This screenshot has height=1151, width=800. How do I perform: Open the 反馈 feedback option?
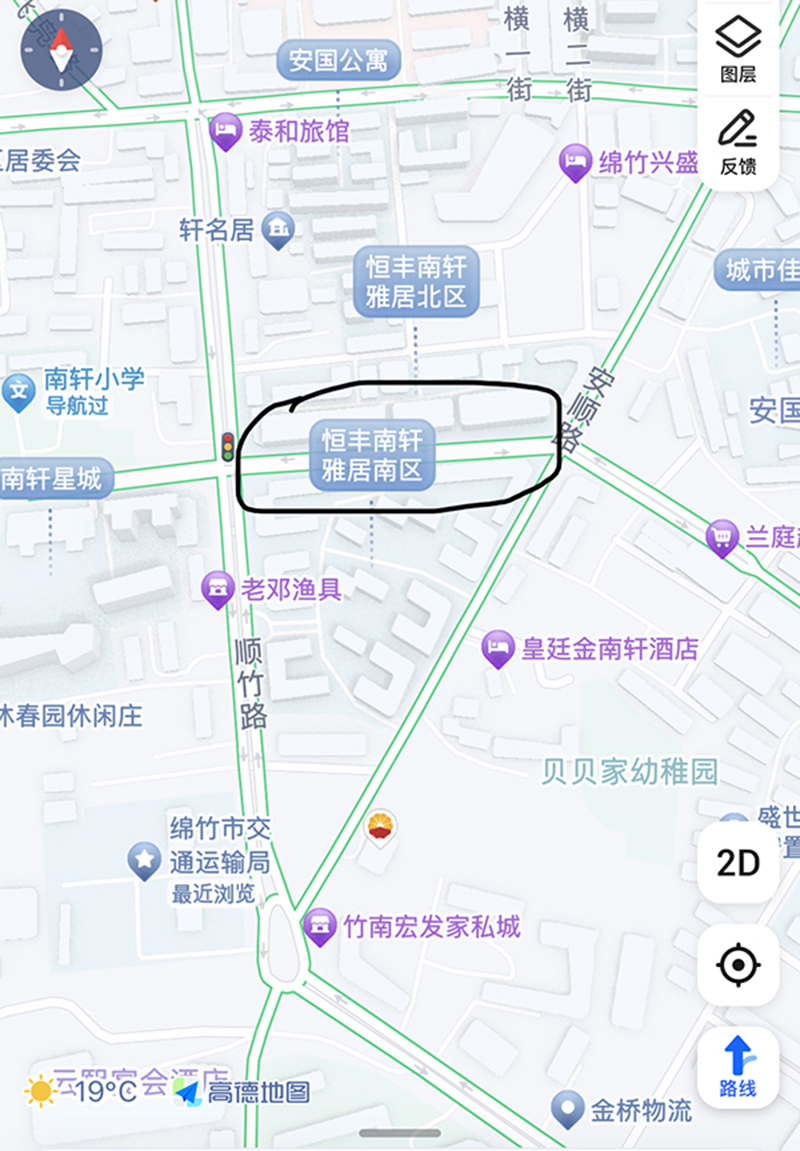[738, 141]
